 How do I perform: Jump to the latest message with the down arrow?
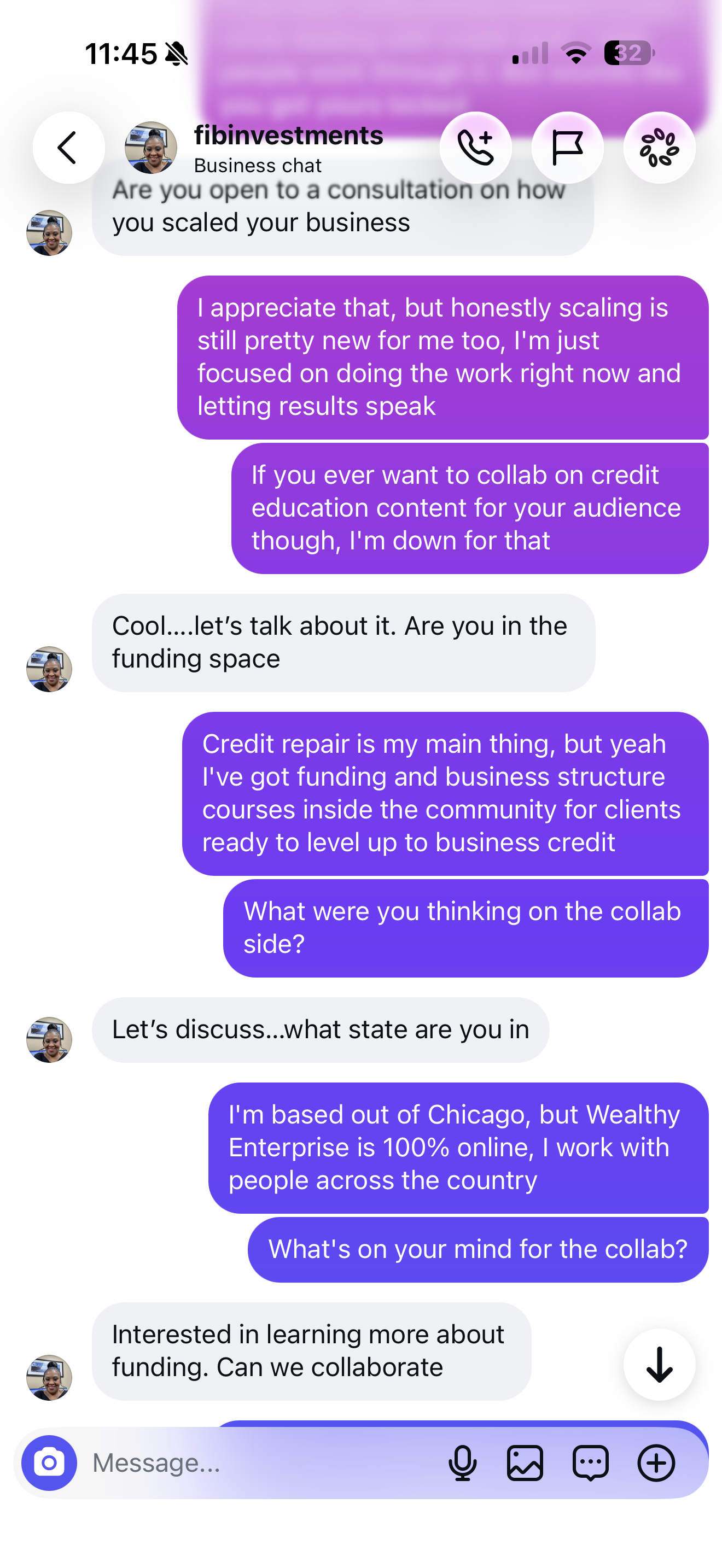click(659, 1365)
